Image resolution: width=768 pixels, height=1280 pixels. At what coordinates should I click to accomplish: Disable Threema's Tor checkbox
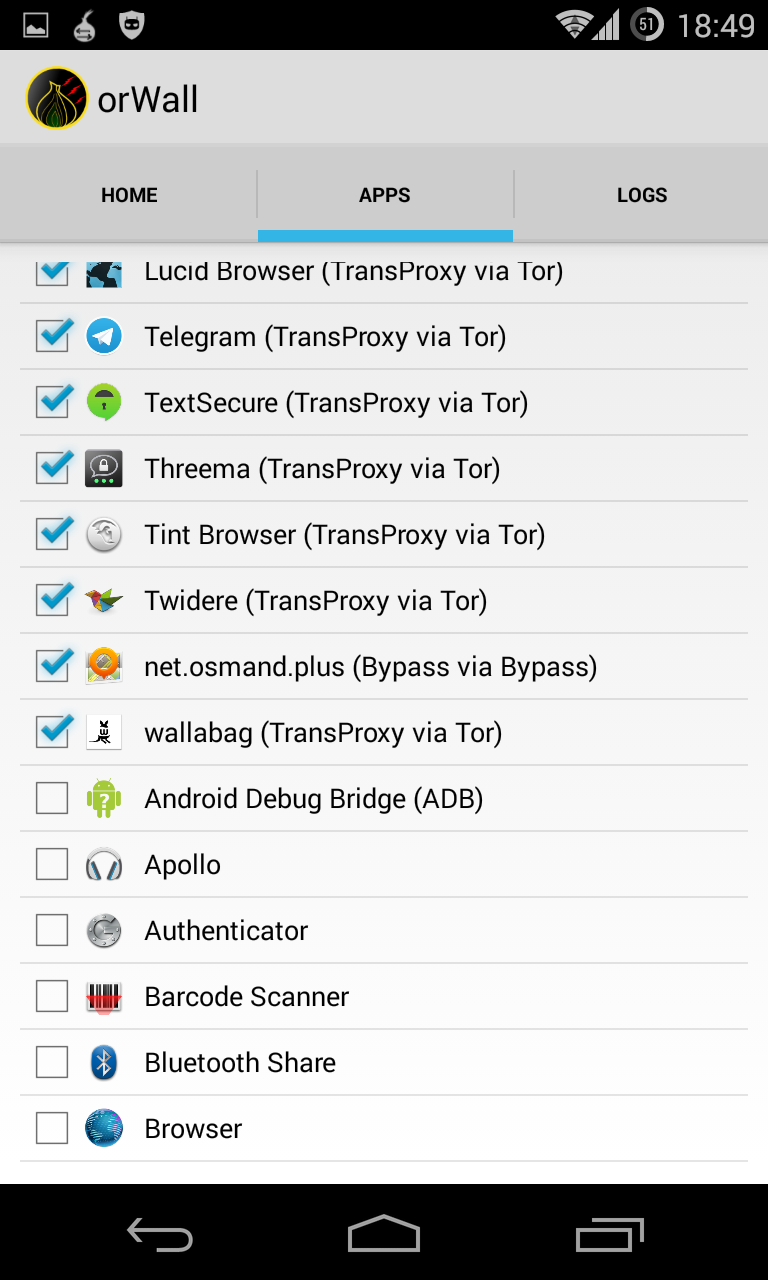[53, 468]
